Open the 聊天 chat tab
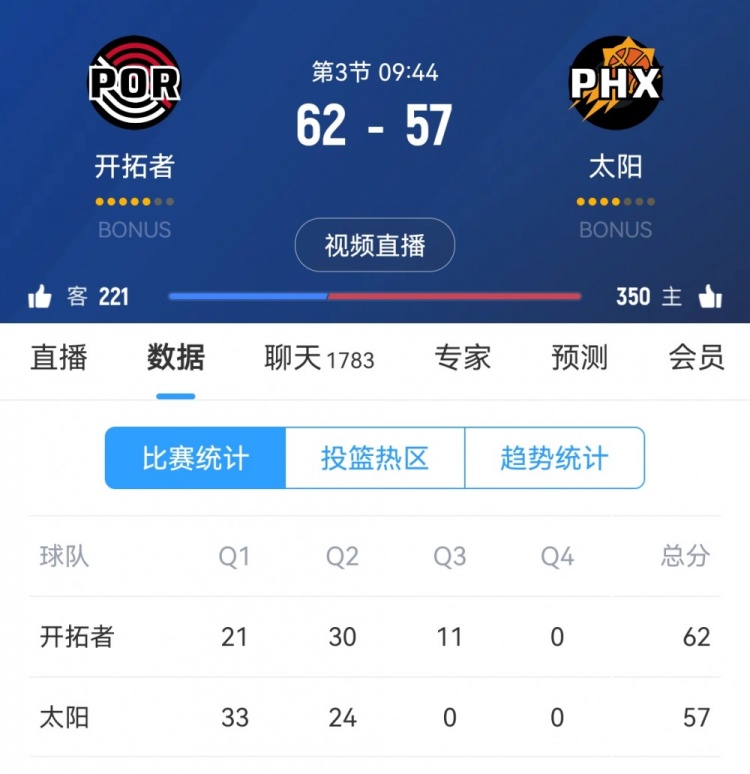 [x=318, y=357]
